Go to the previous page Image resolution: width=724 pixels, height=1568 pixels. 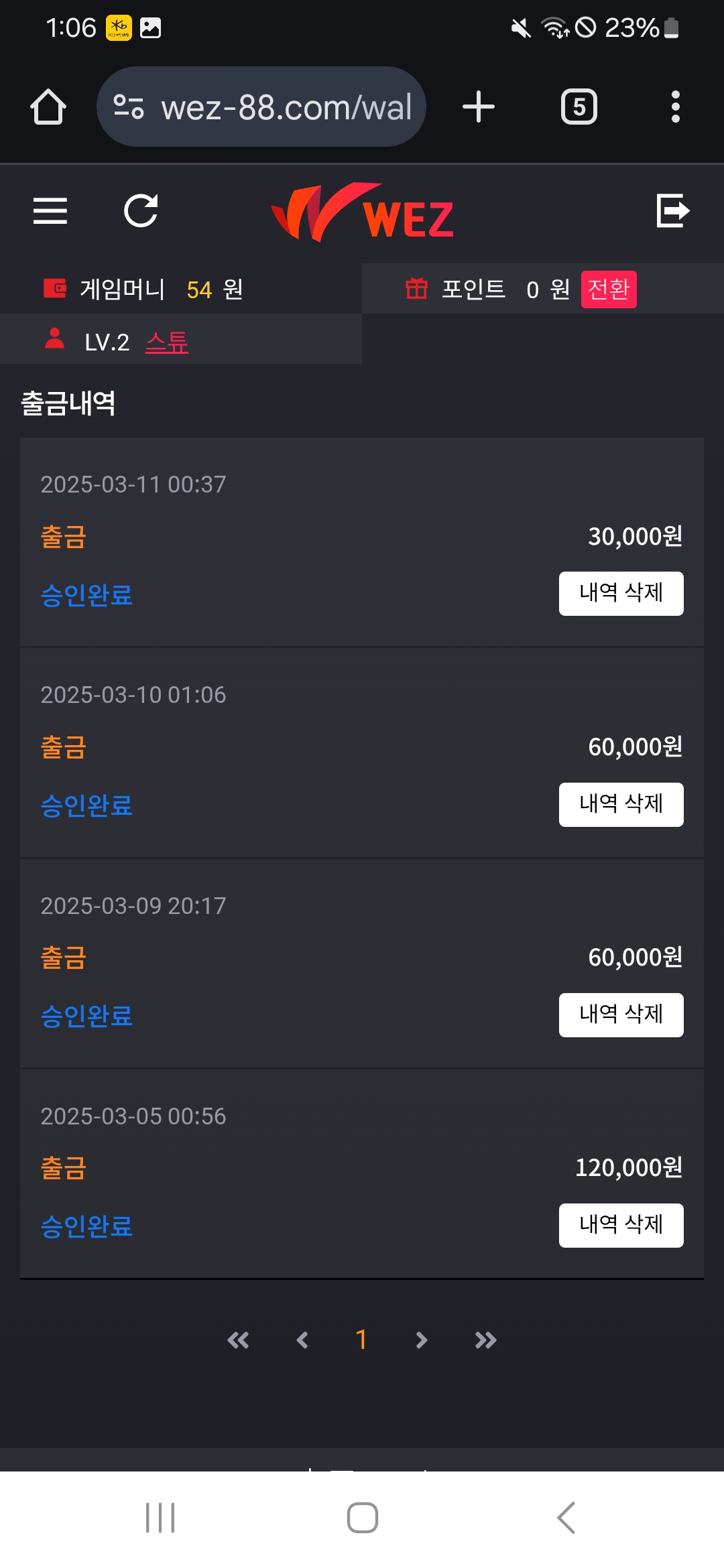coord(302,1340)
